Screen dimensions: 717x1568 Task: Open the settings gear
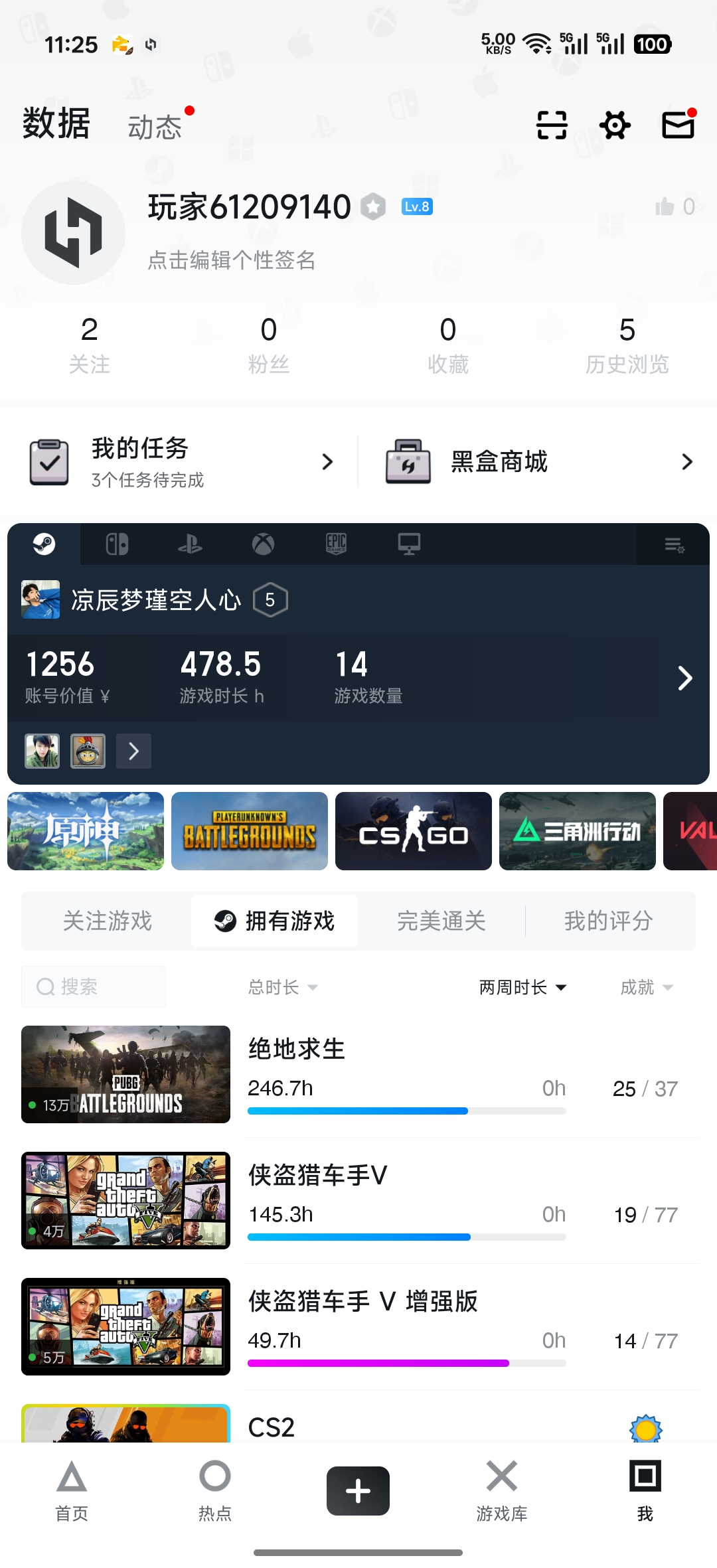615,125
